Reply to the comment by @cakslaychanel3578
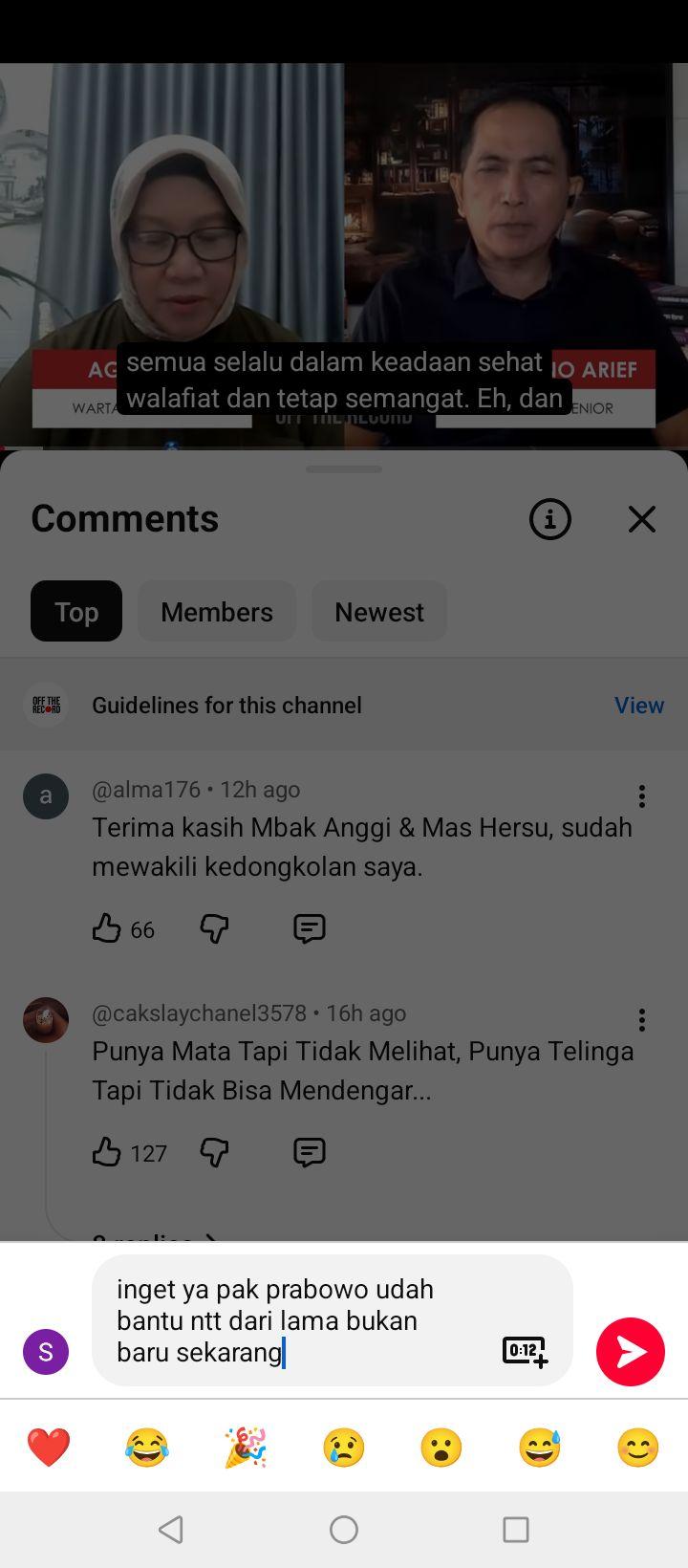The height and width of the screenshot is (1568, 688). 310,1152
